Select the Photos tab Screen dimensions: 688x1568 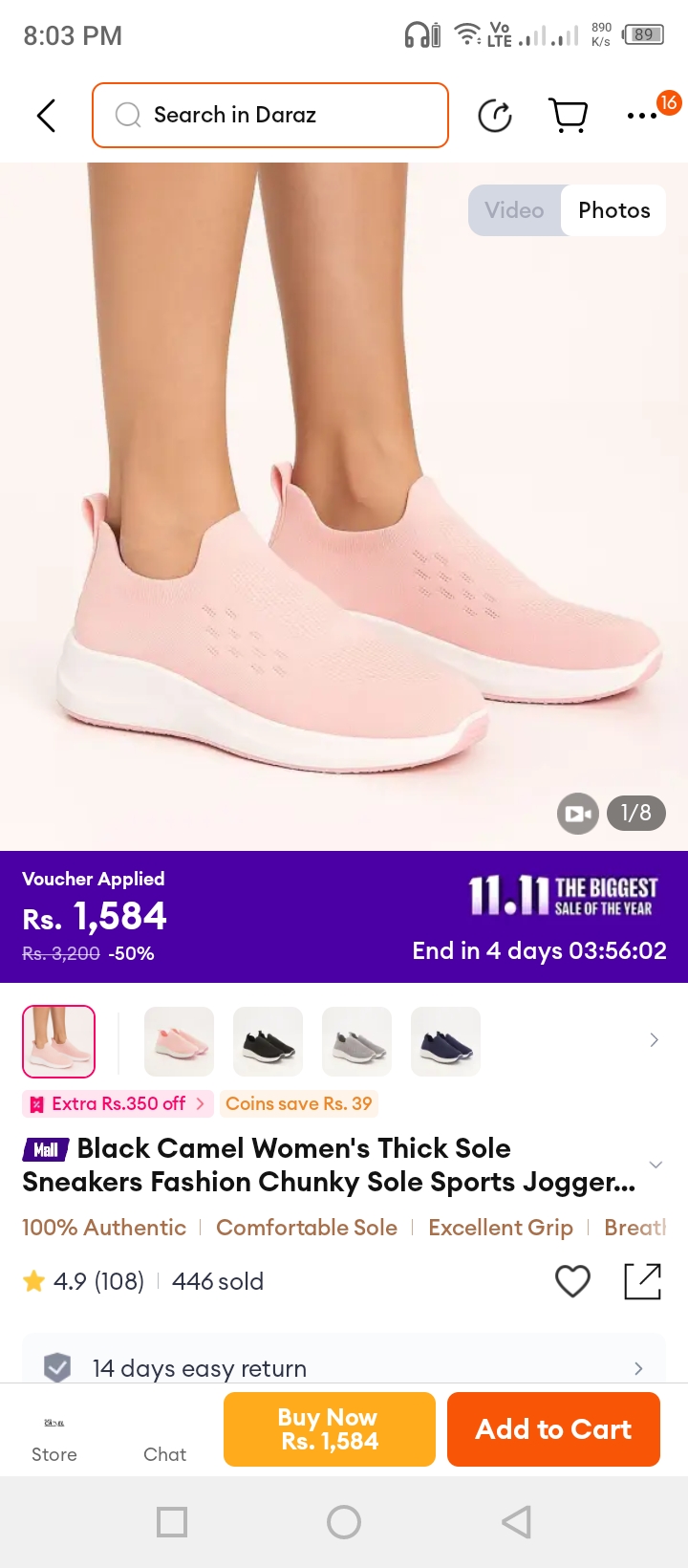[614, 210]
